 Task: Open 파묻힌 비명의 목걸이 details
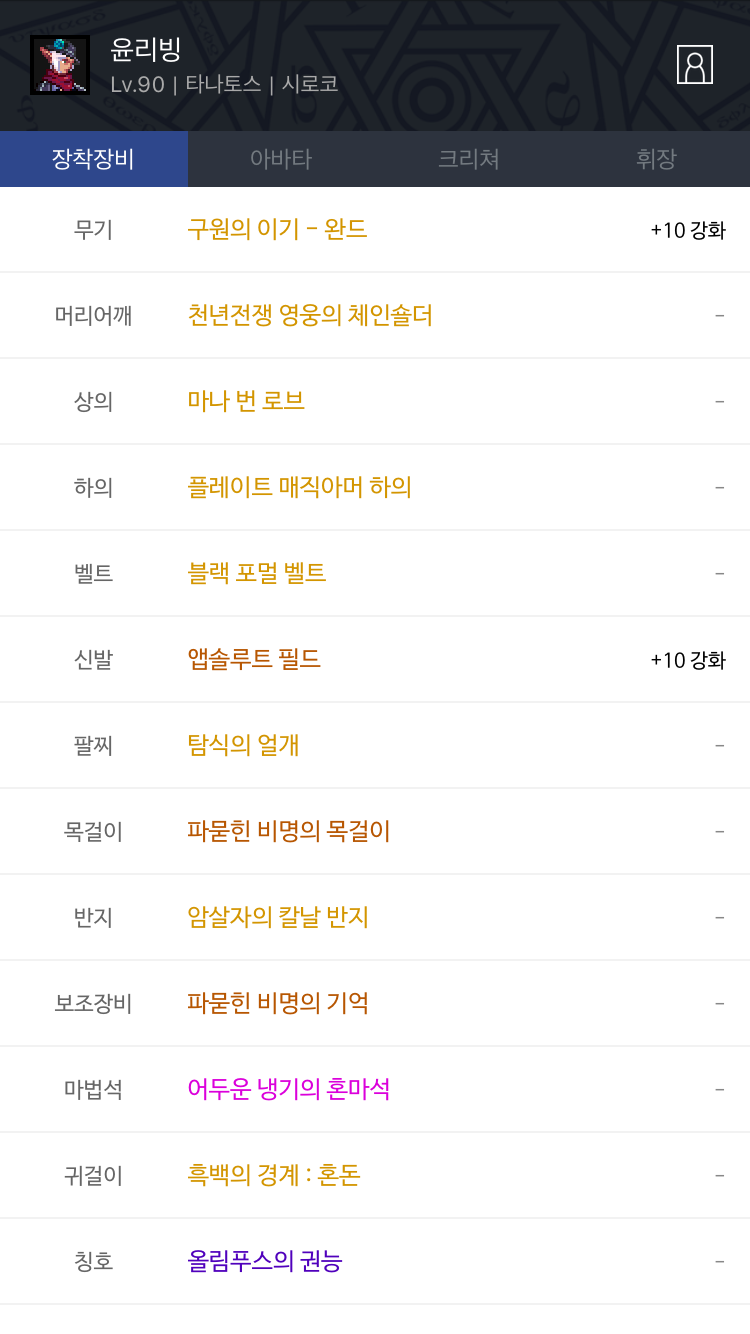coord(375,831)
